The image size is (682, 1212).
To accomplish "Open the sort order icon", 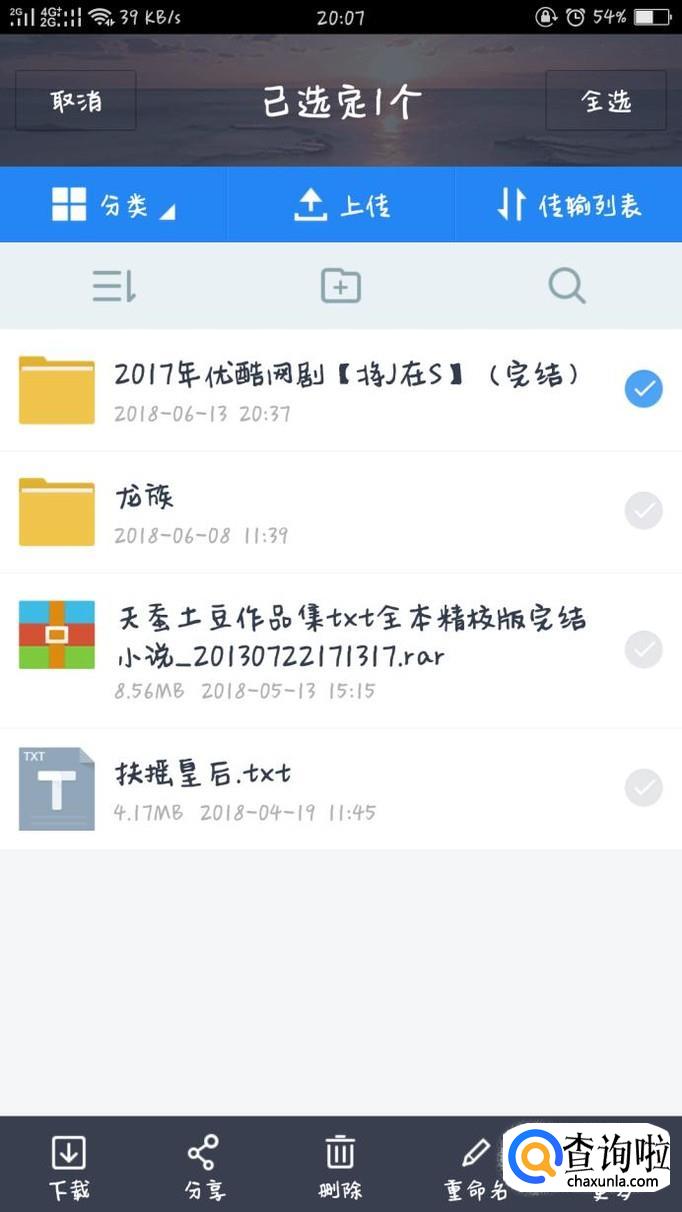I will click(x=114, y=287).
